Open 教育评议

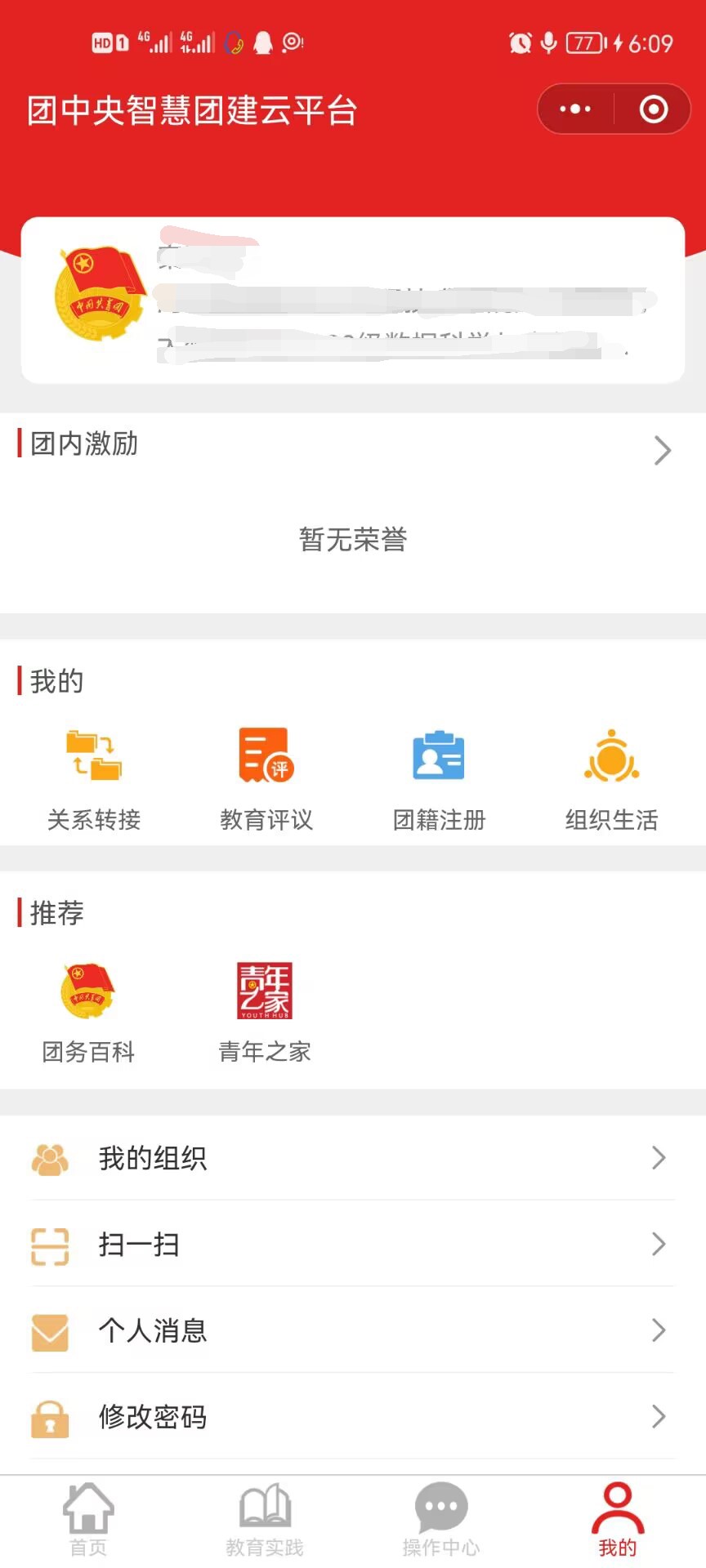pos(266,777)
